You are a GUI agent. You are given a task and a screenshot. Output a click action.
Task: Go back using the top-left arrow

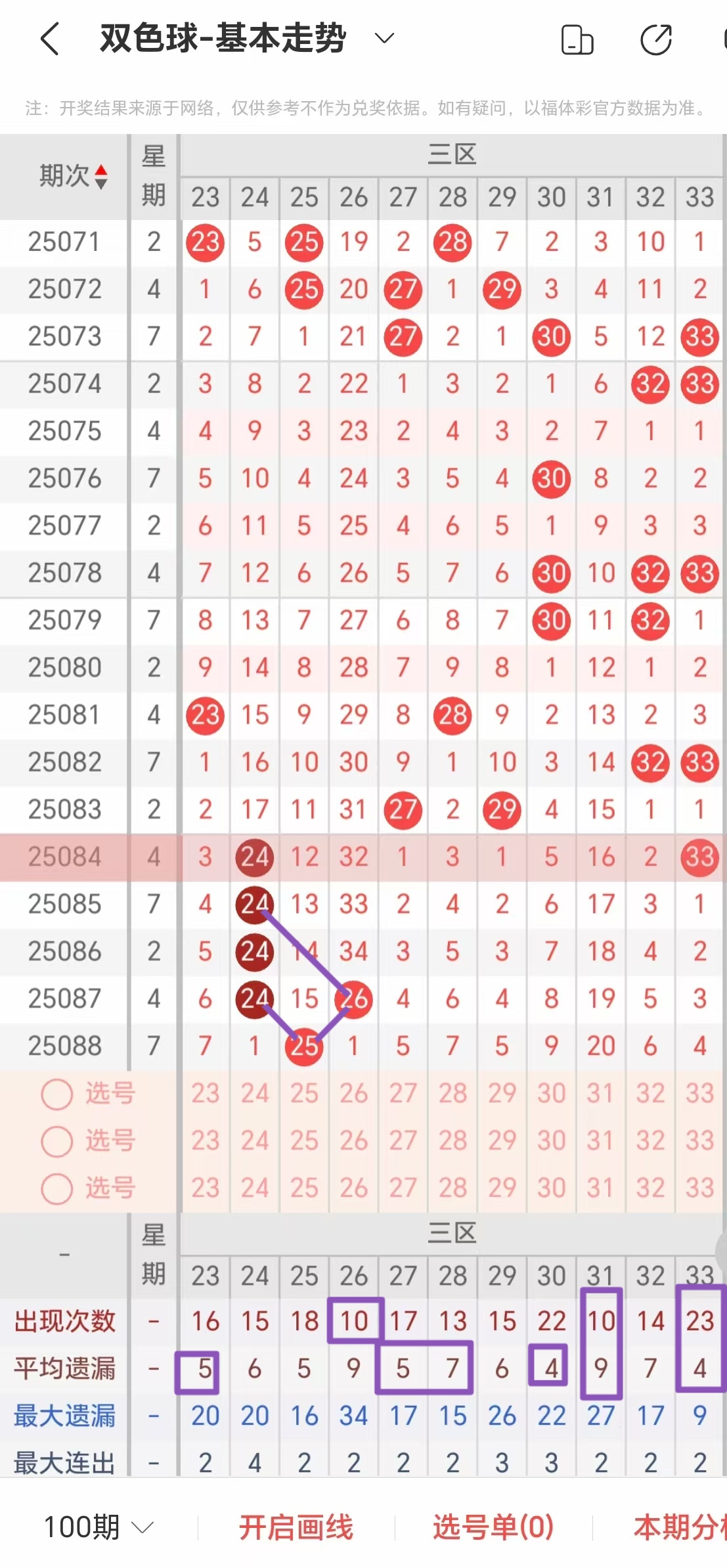(x=51, y=39)
